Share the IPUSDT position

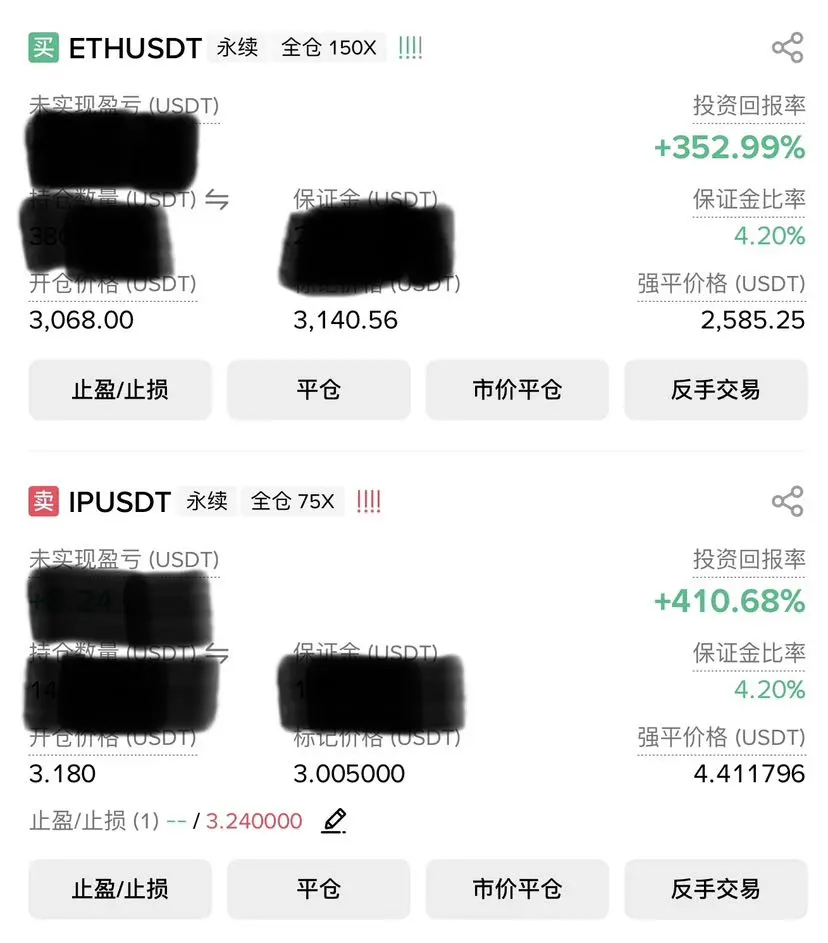[x=787, y=501]
